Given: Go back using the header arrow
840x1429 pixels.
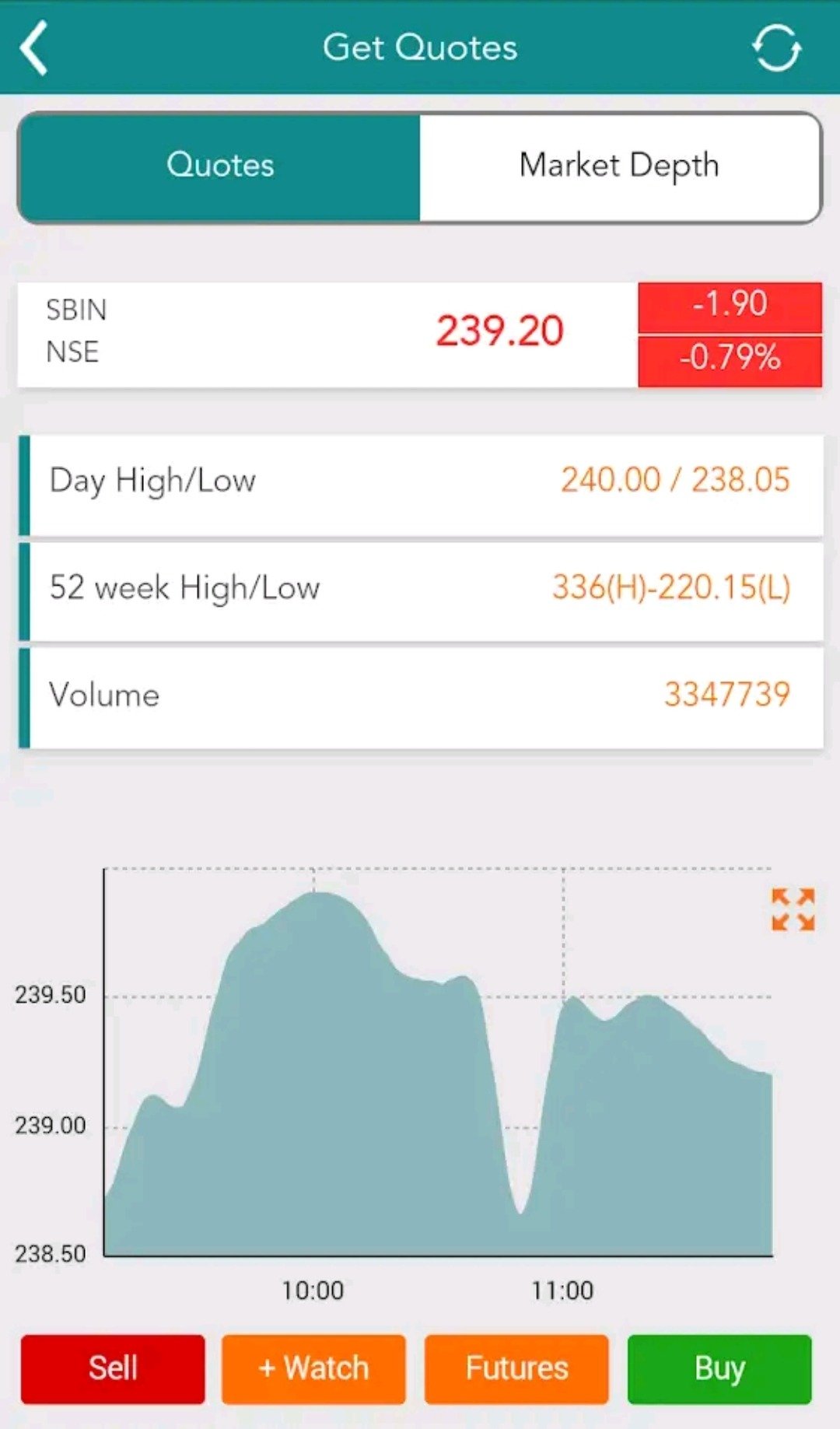Looking at the screenshot, I should click(34, 48).
